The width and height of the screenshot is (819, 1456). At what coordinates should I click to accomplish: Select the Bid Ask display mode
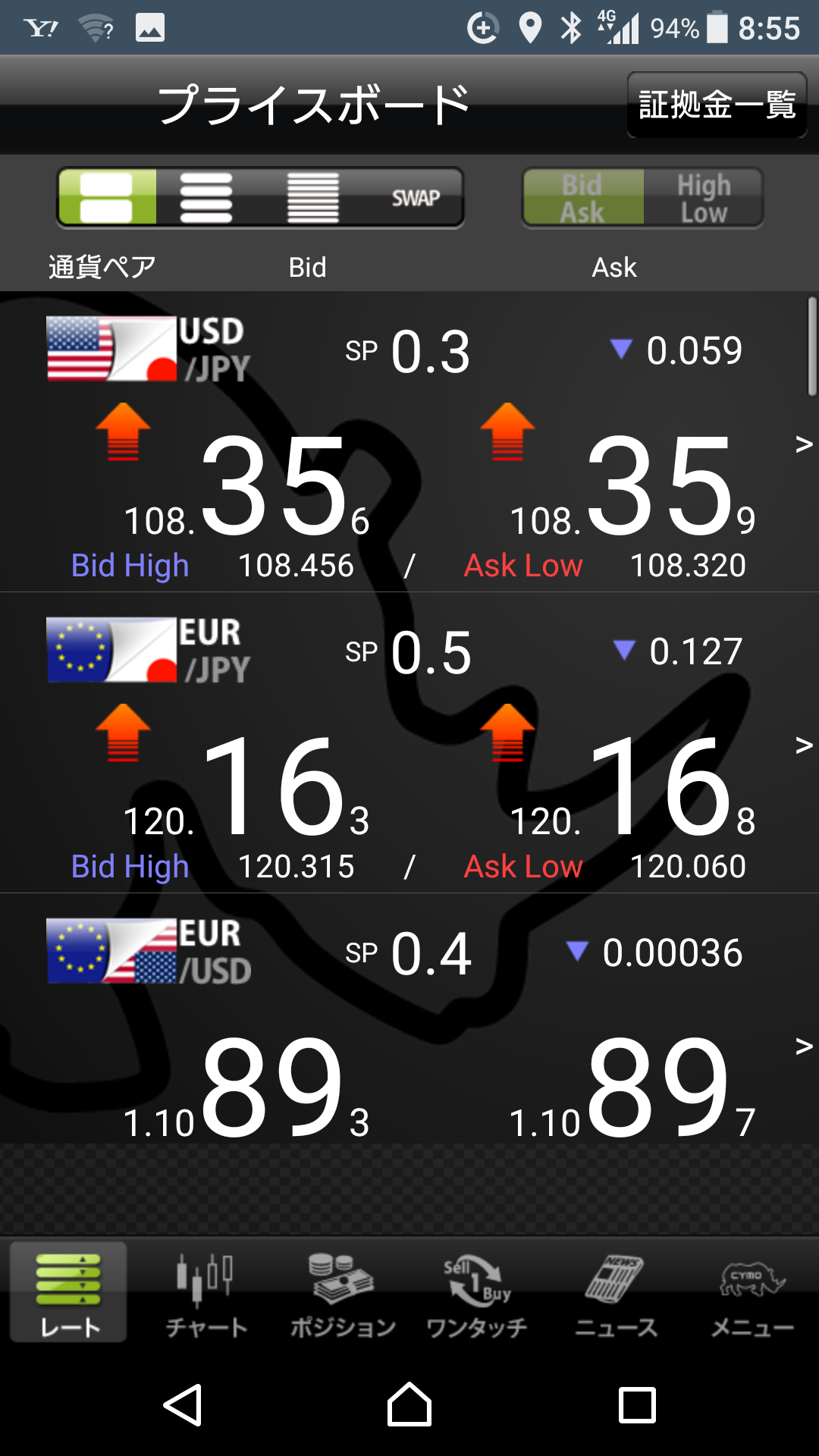coord(582,198)
